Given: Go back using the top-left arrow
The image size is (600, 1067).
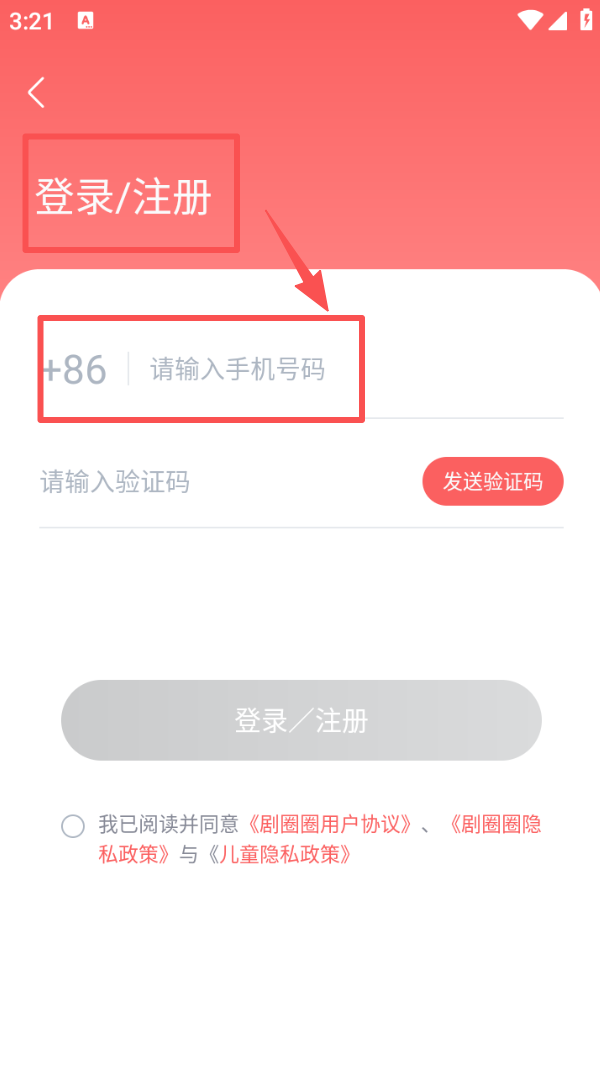Looking at the screenshot, I should [37, 93].
